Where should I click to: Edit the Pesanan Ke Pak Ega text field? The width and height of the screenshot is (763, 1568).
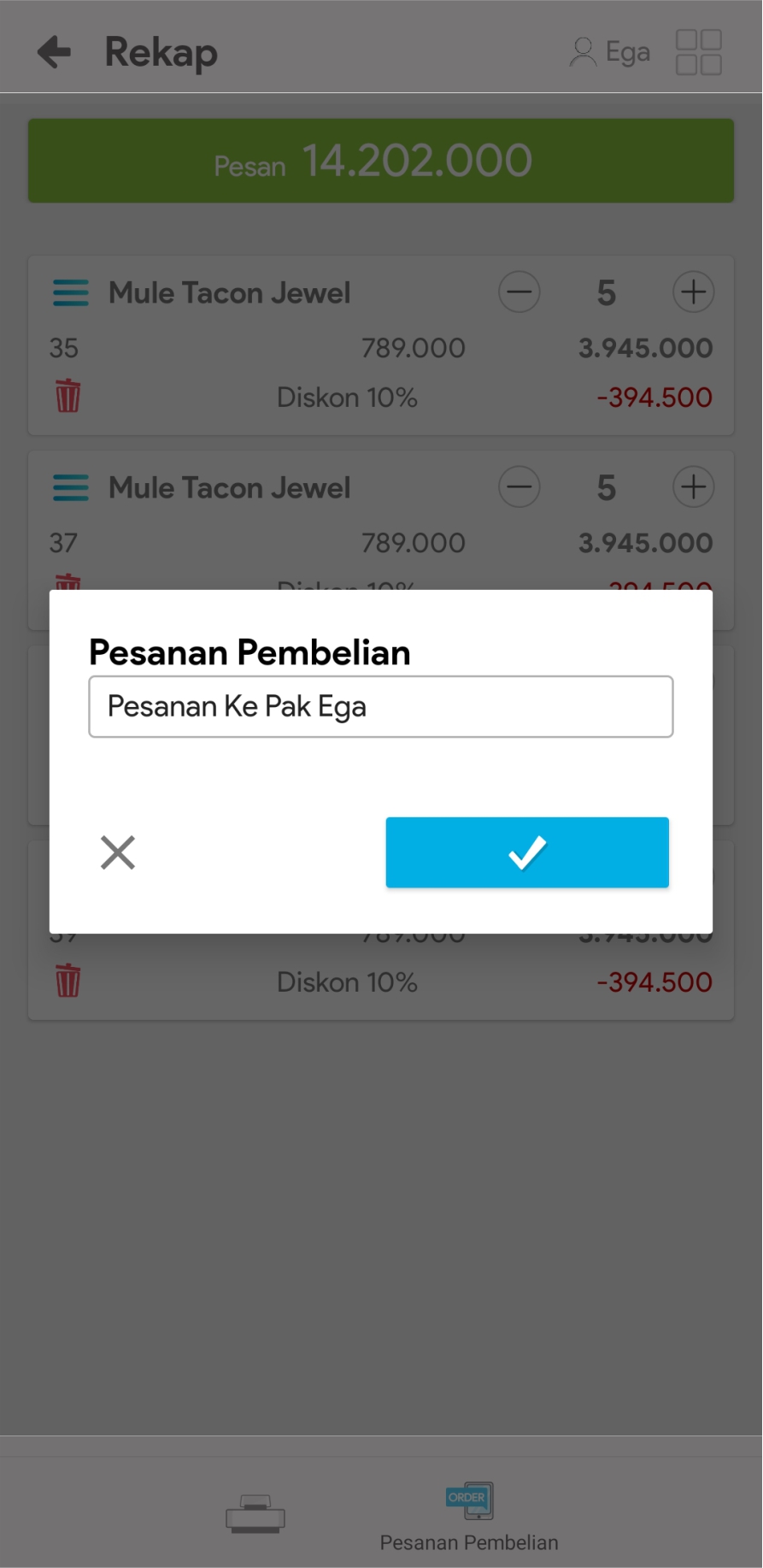(381, 707)
